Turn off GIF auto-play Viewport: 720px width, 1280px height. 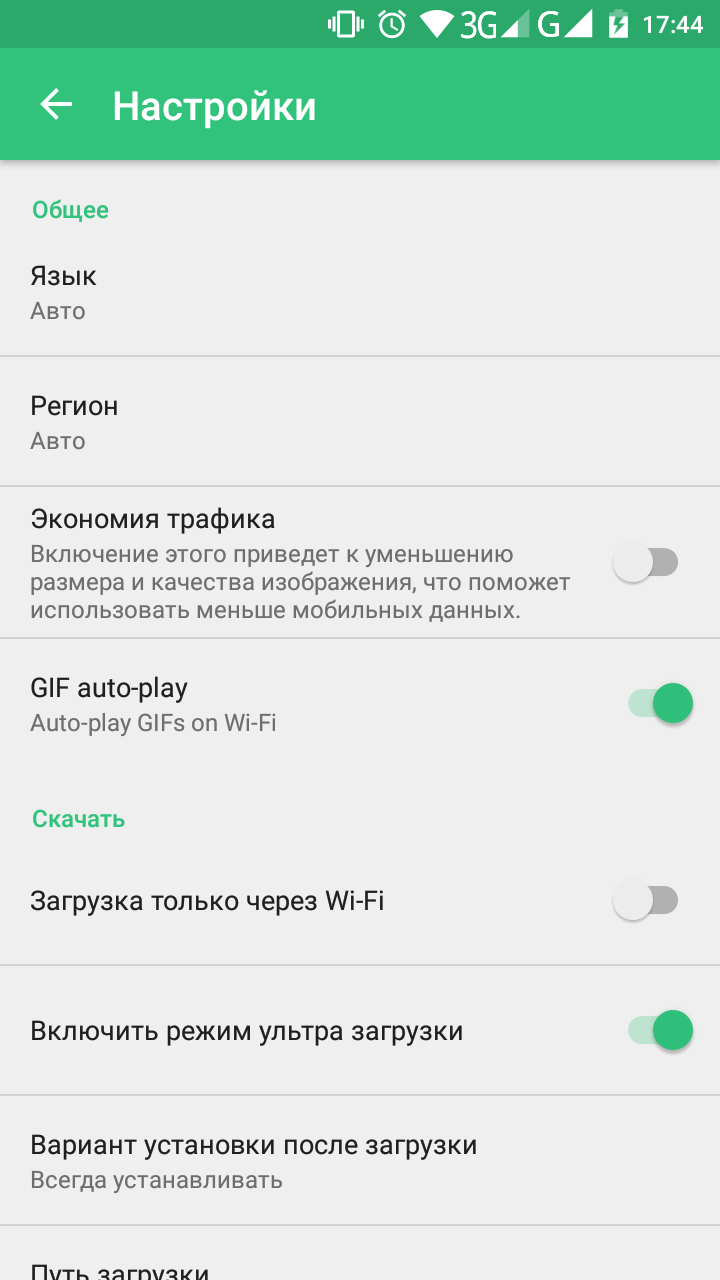660,703
